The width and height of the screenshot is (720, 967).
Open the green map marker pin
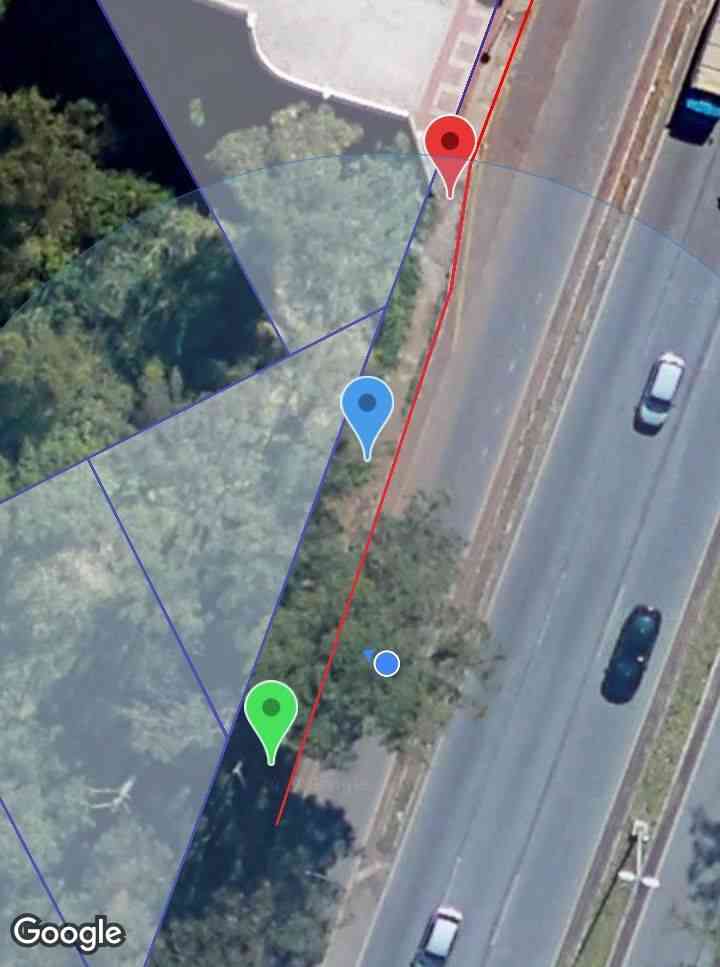271,710
